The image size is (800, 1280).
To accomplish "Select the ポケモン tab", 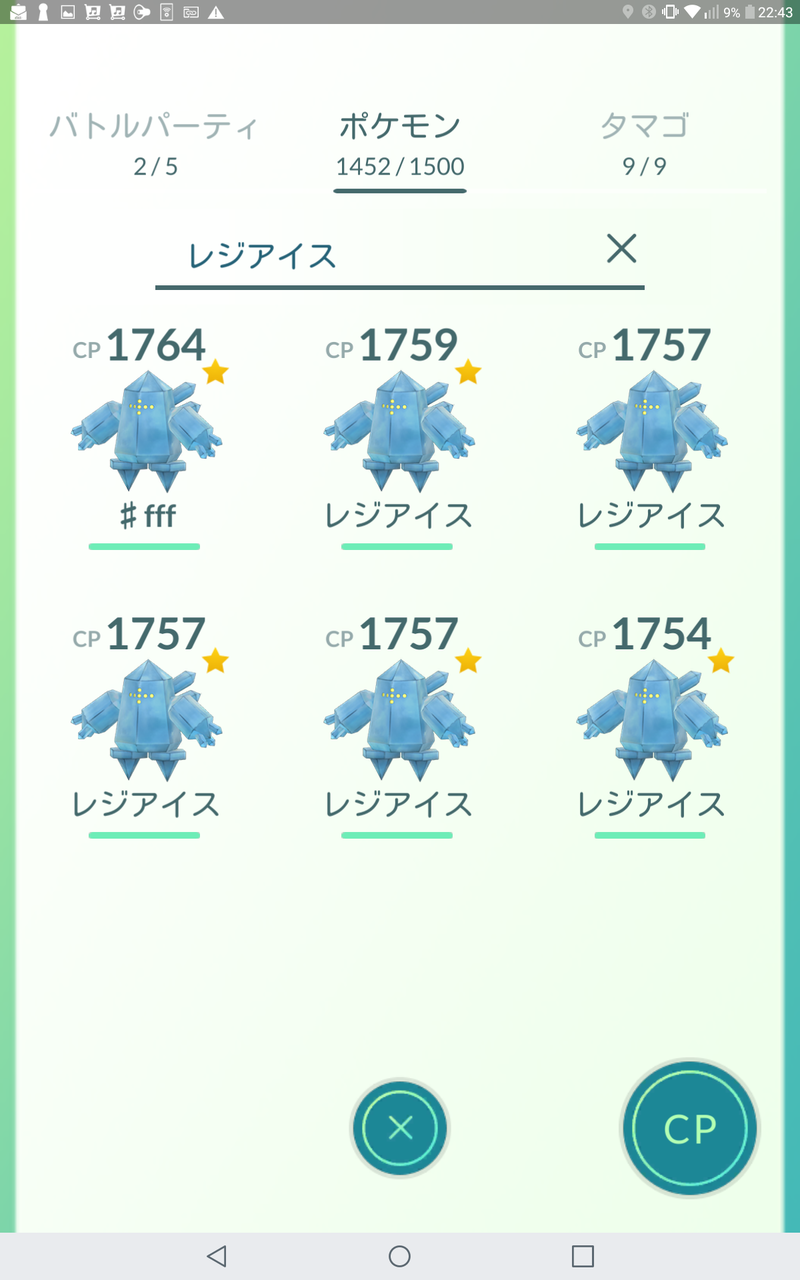I will click(400, 140).
